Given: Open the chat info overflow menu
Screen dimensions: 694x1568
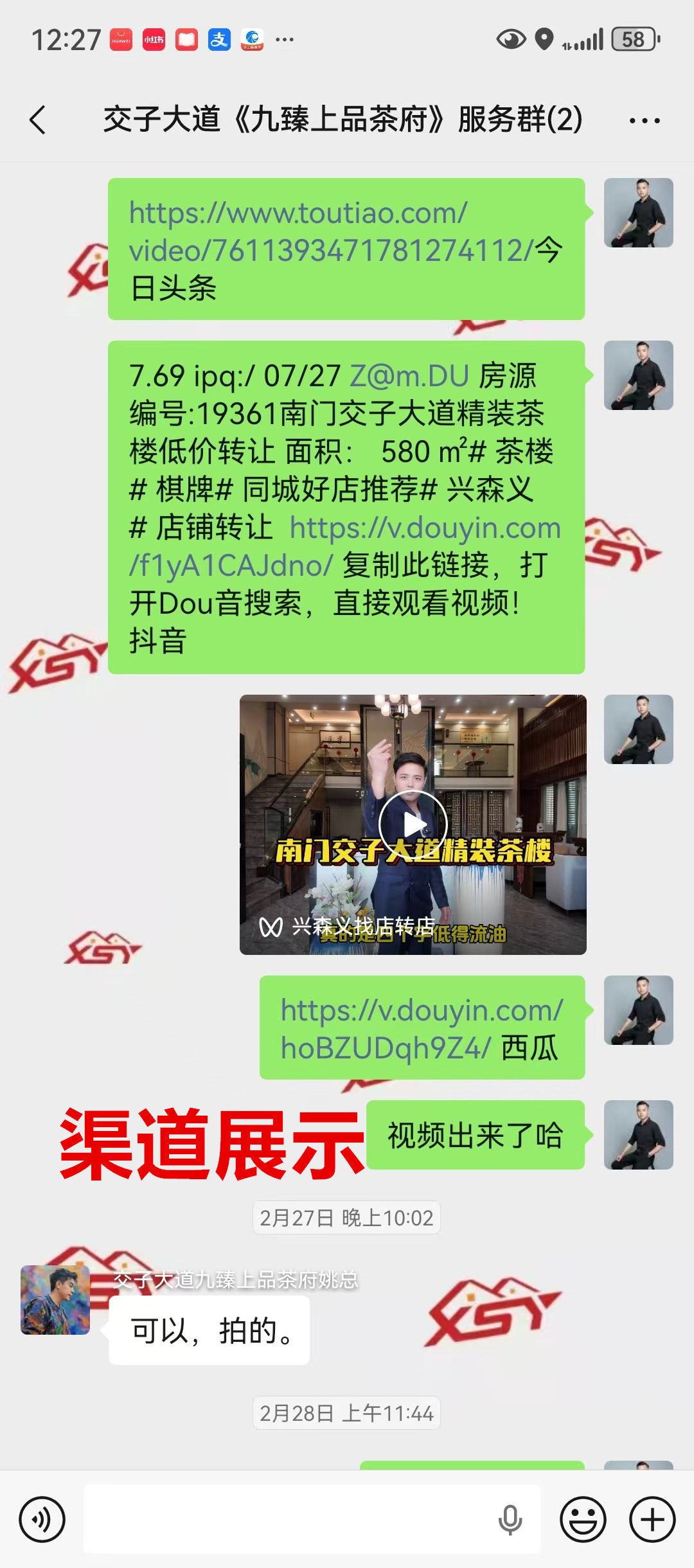Looking at the screenshot, I should tap(644, 120).
